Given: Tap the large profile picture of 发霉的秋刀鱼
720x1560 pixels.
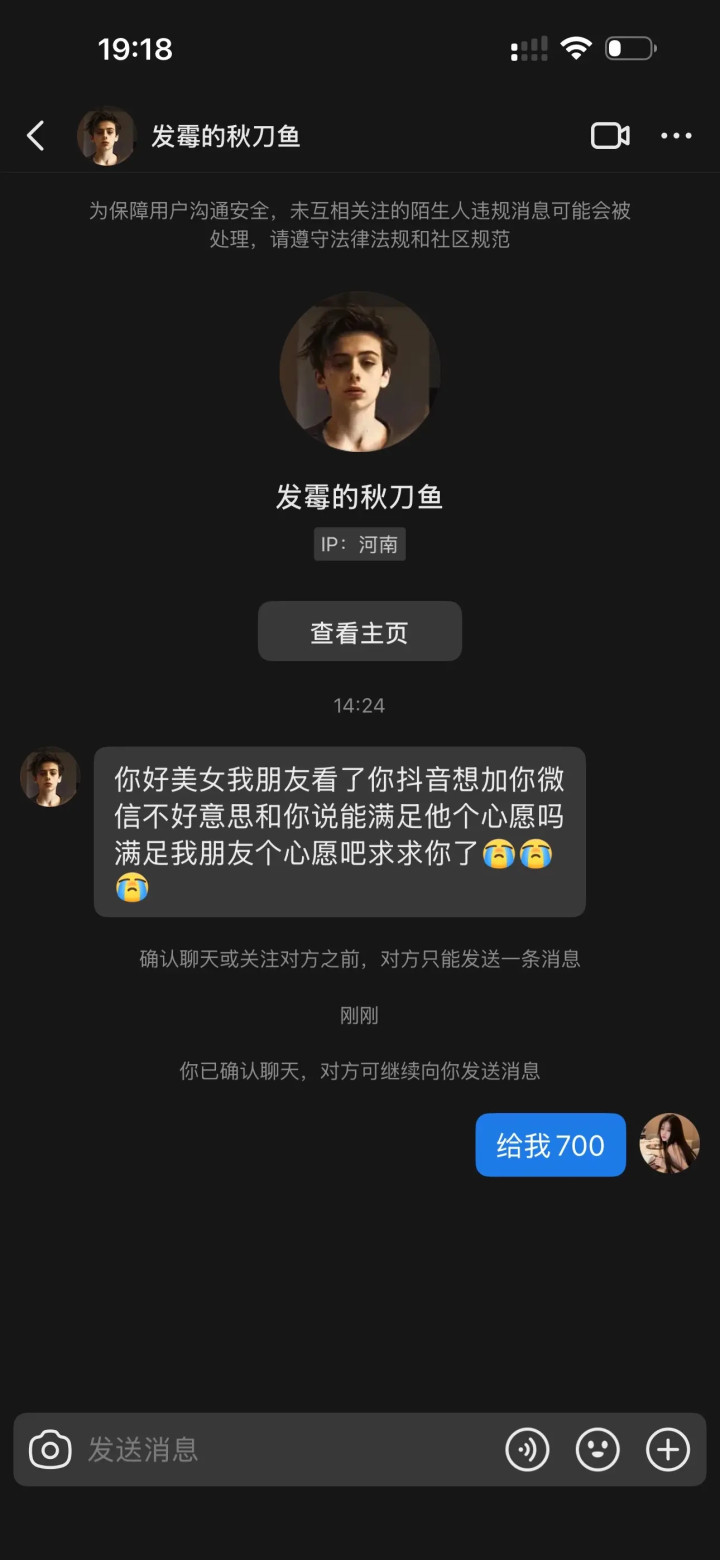Looking at the screenshot, I should click(x=360, y=372).
